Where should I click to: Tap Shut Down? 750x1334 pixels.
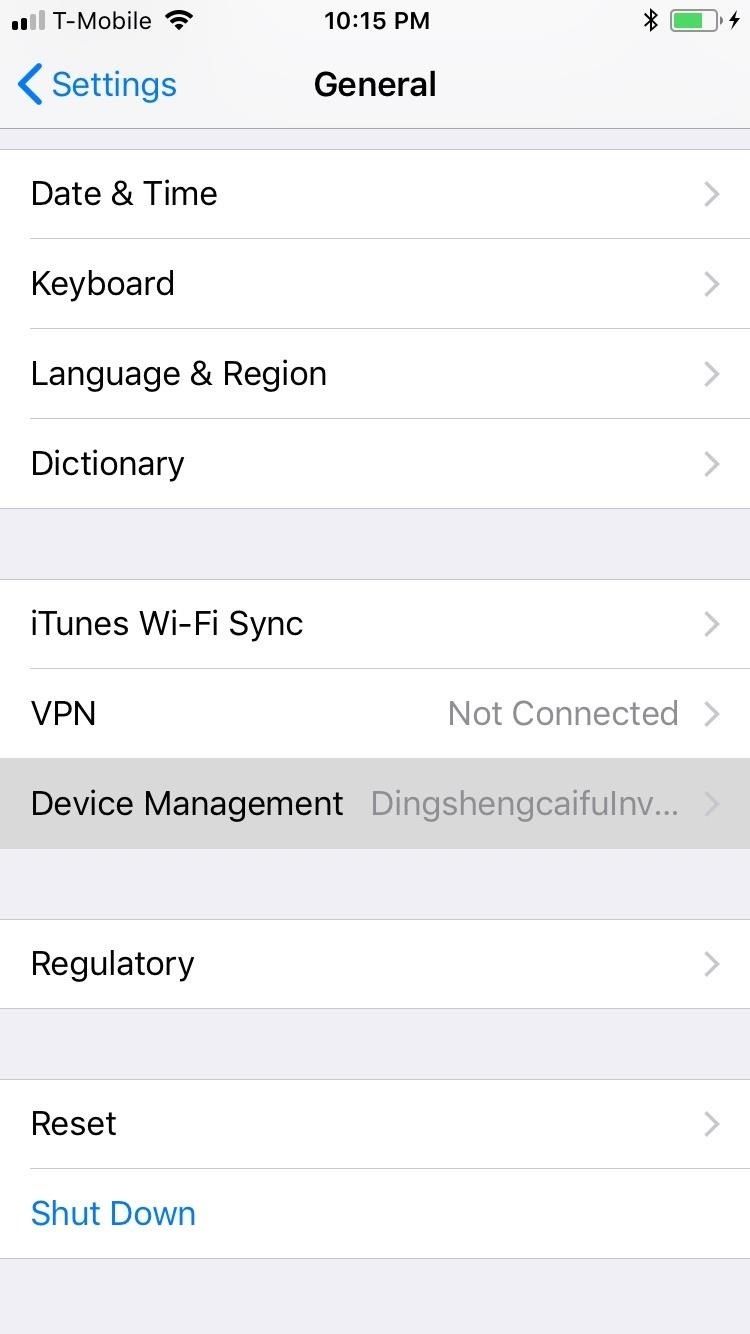tap(113, 1213)
